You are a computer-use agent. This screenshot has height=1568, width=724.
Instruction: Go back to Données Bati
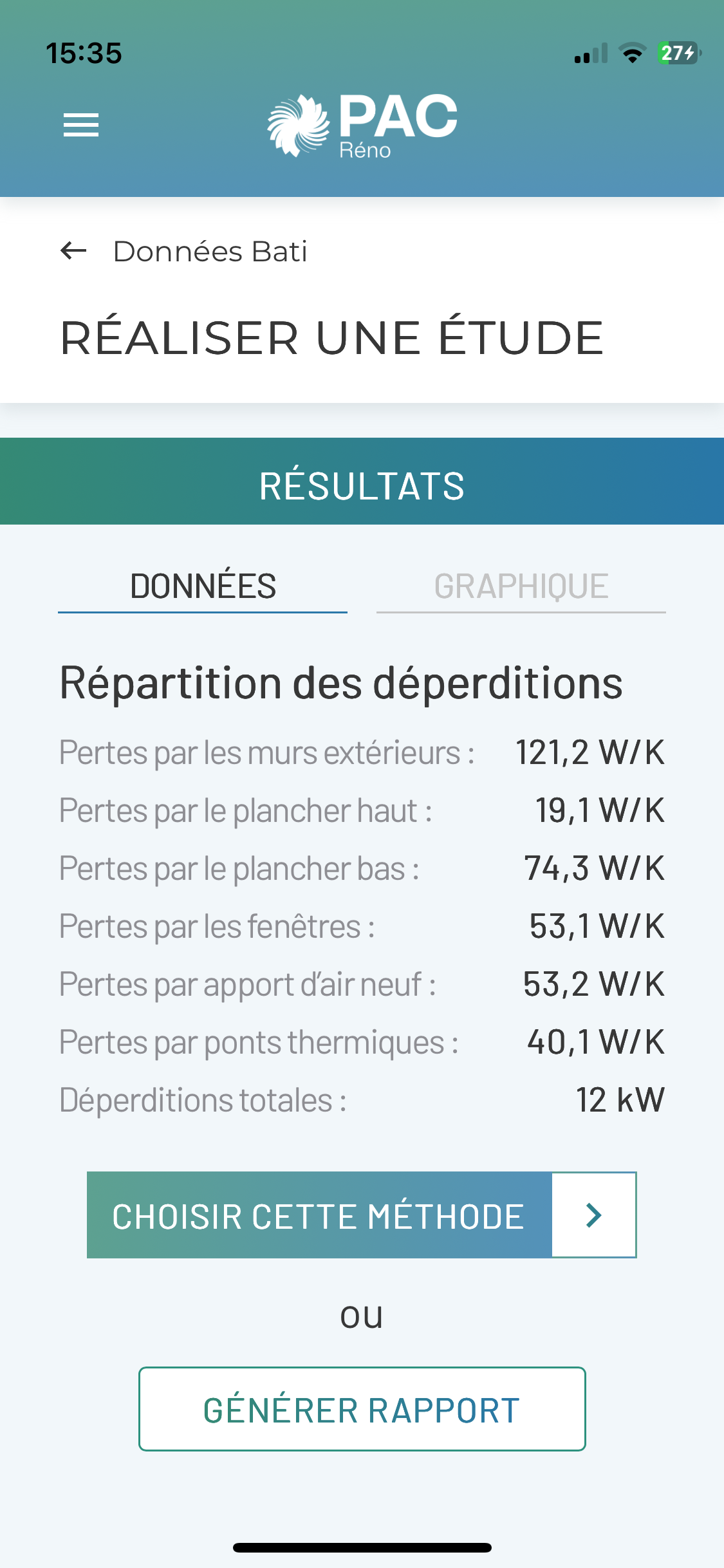pyautogui.click(x=74, y=250)
